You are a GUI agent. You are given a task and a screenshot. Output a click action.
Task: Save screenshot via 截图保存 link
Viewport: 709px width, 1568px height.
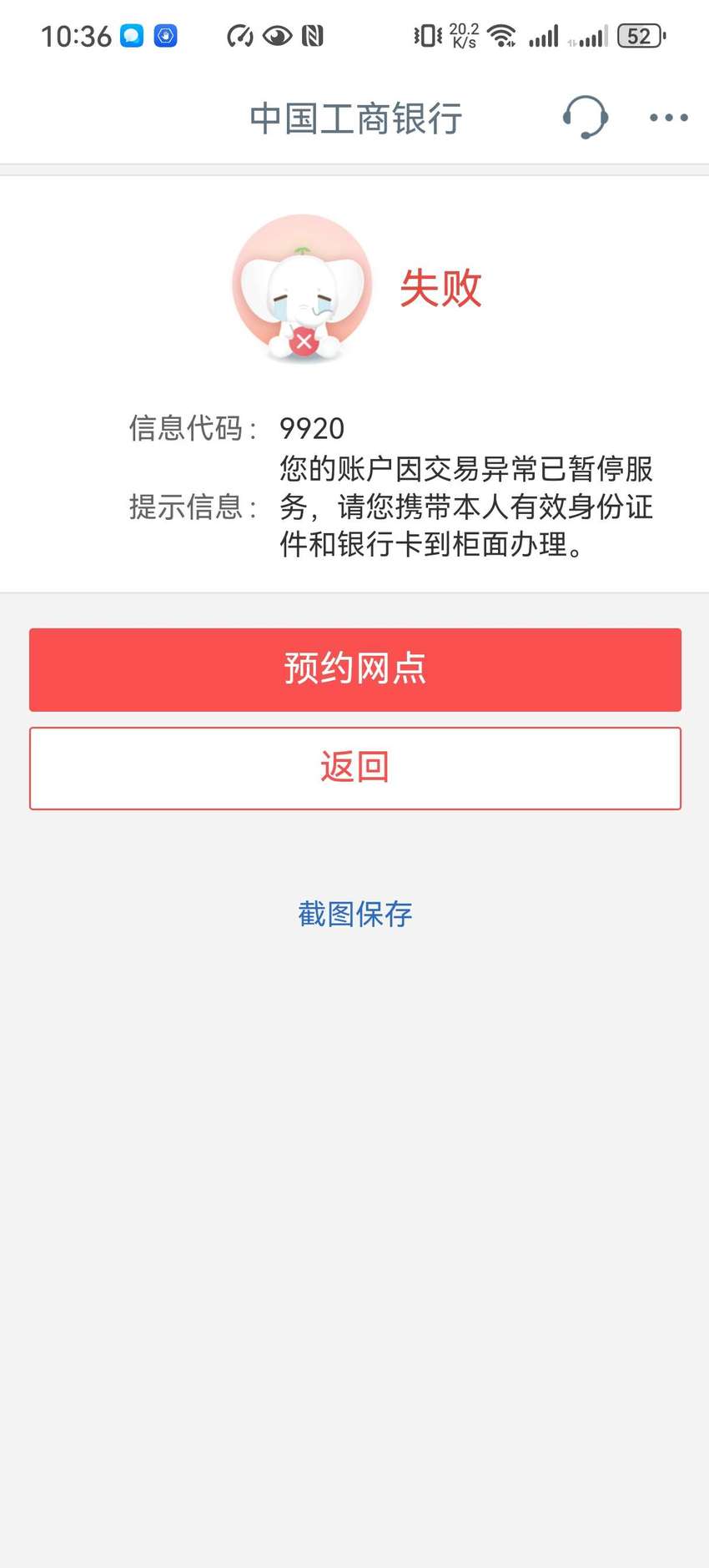tap(355, 914)
